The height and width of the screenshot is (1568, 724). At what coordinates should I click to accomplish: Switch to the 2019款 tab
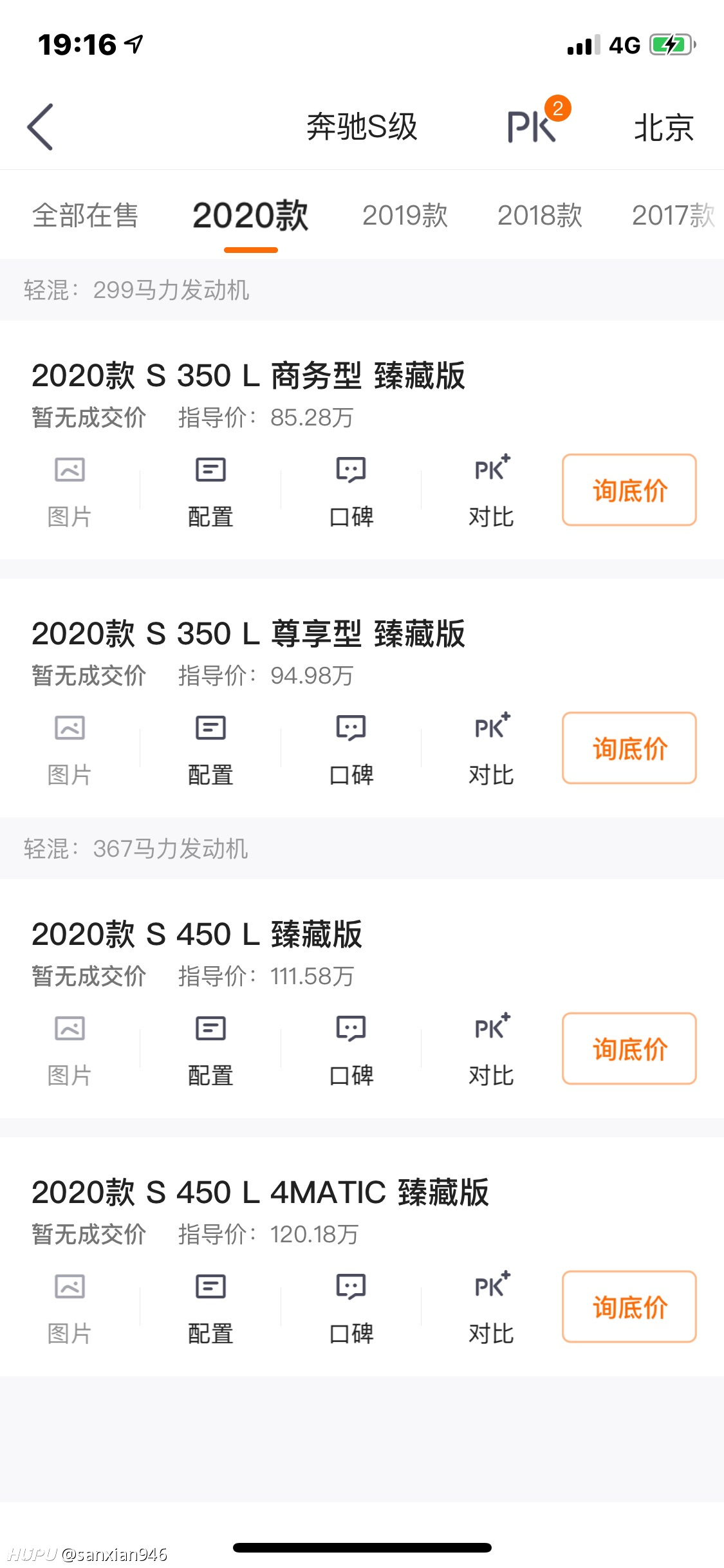tap(405, 215)
